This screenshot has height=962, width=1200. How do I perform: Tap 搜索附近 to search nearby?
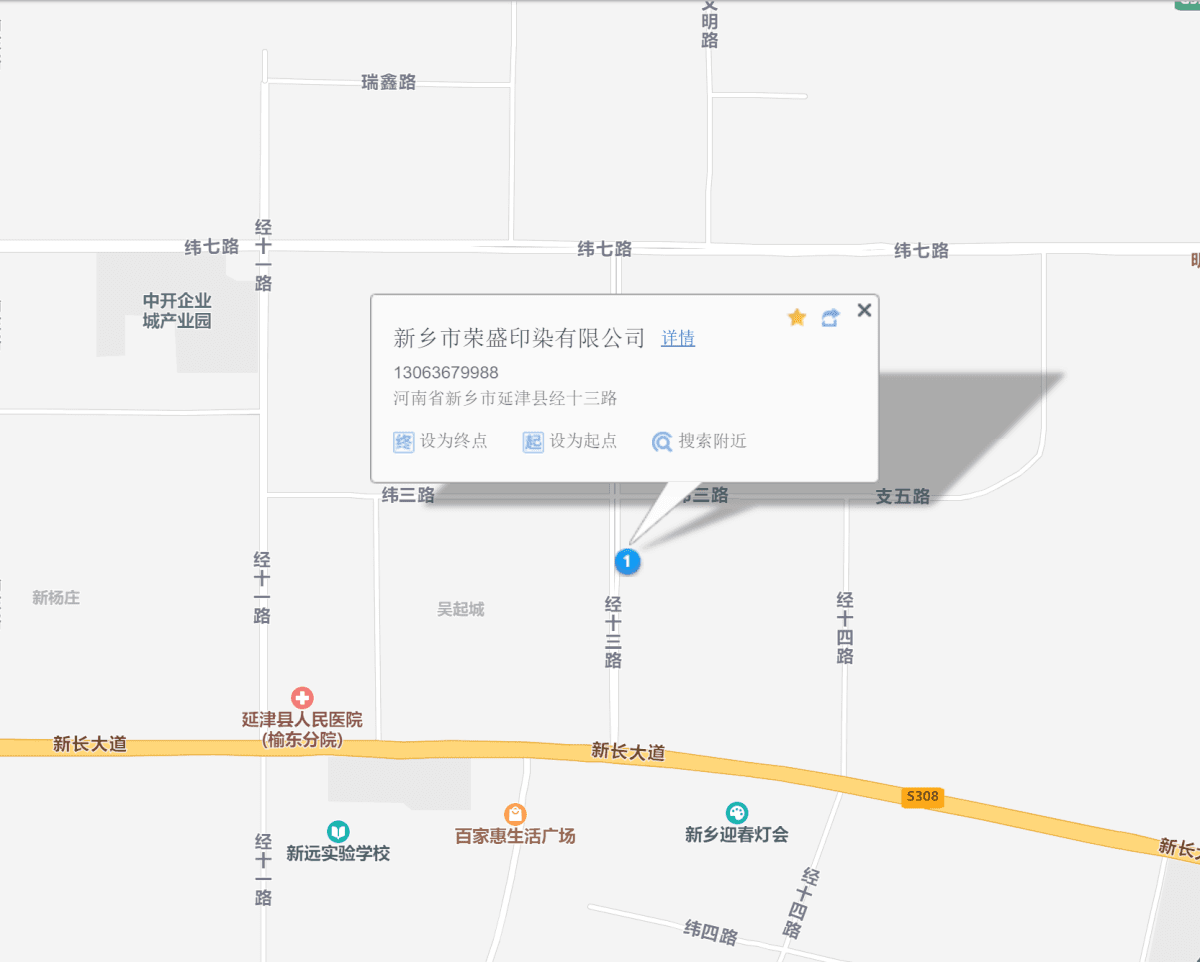[x=699, y=441]
